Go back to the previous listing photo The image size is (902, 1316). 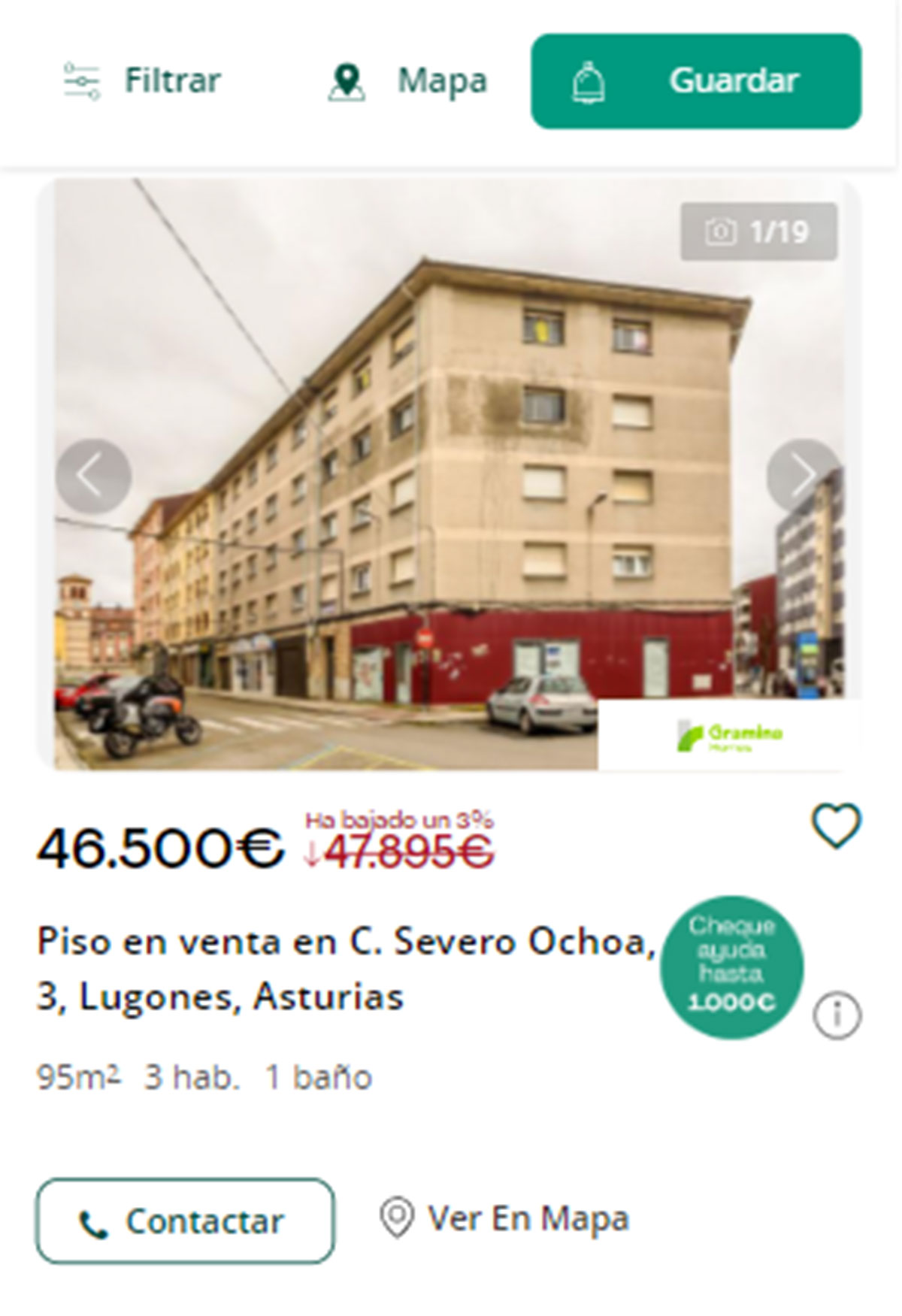[x=93, y=476]
